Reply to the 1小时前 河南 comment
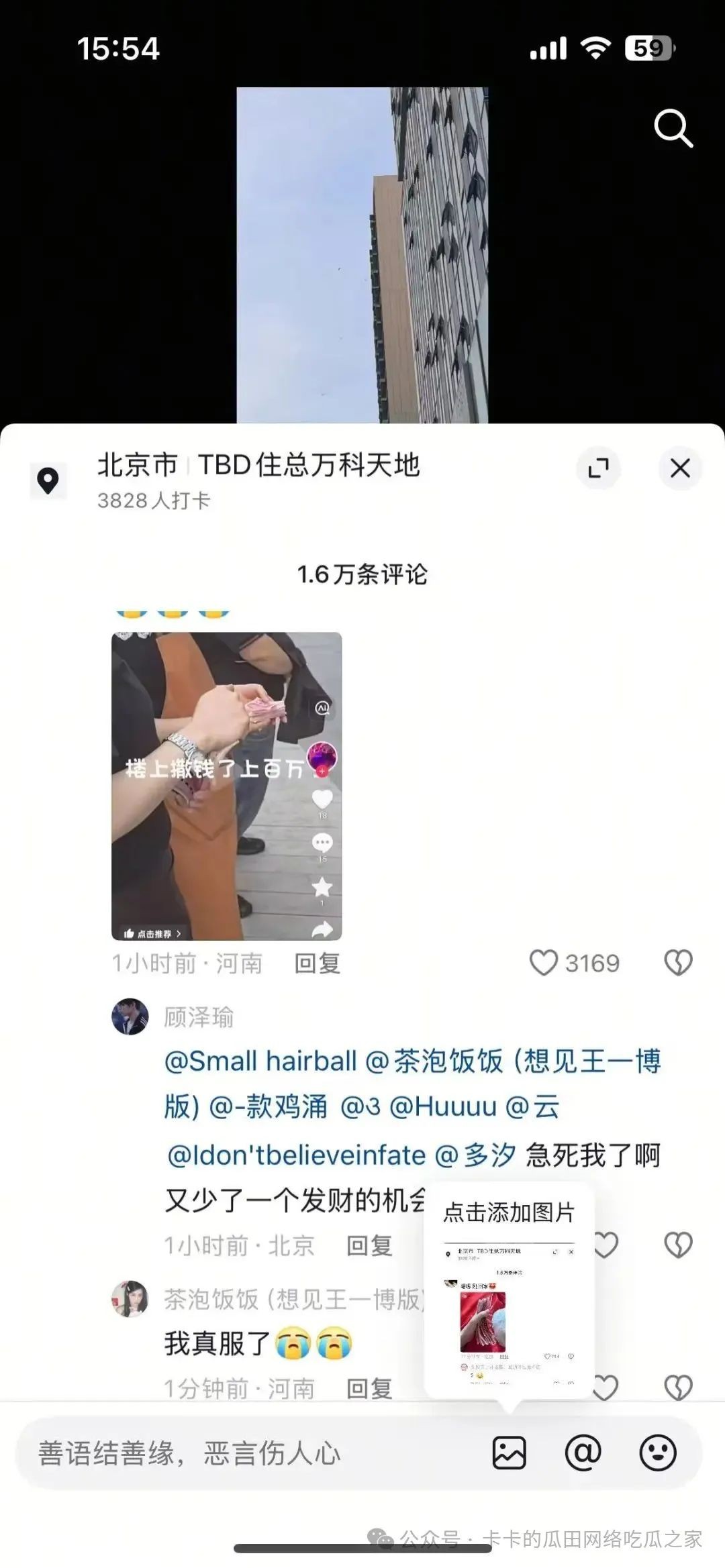The width and height of the screenshot is (725, 1568). pyautogui.click(x=318, y=963)
